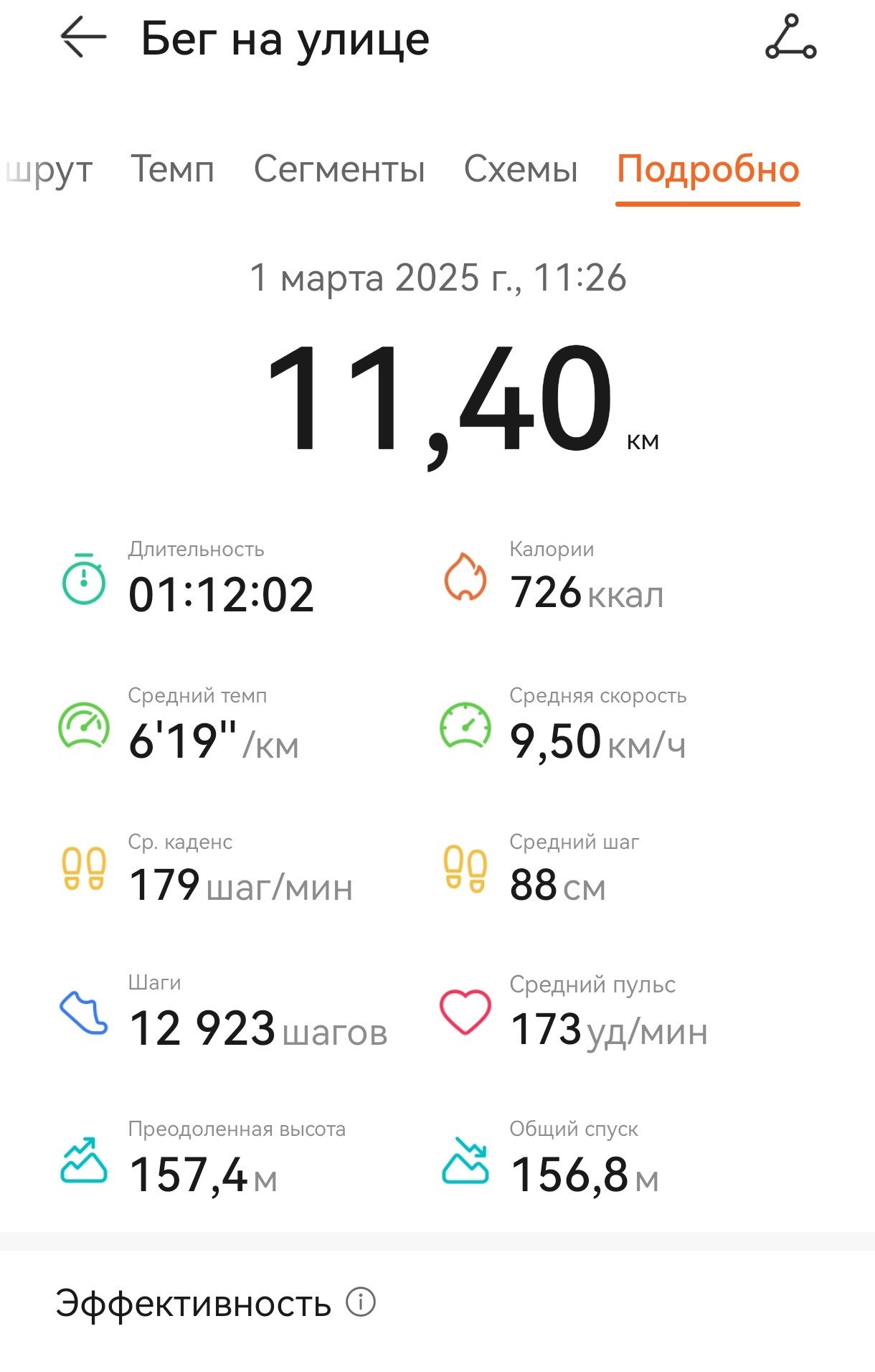875x1372 pixels.
Task: Open the Схемы tab
Action: pos(521,170)
